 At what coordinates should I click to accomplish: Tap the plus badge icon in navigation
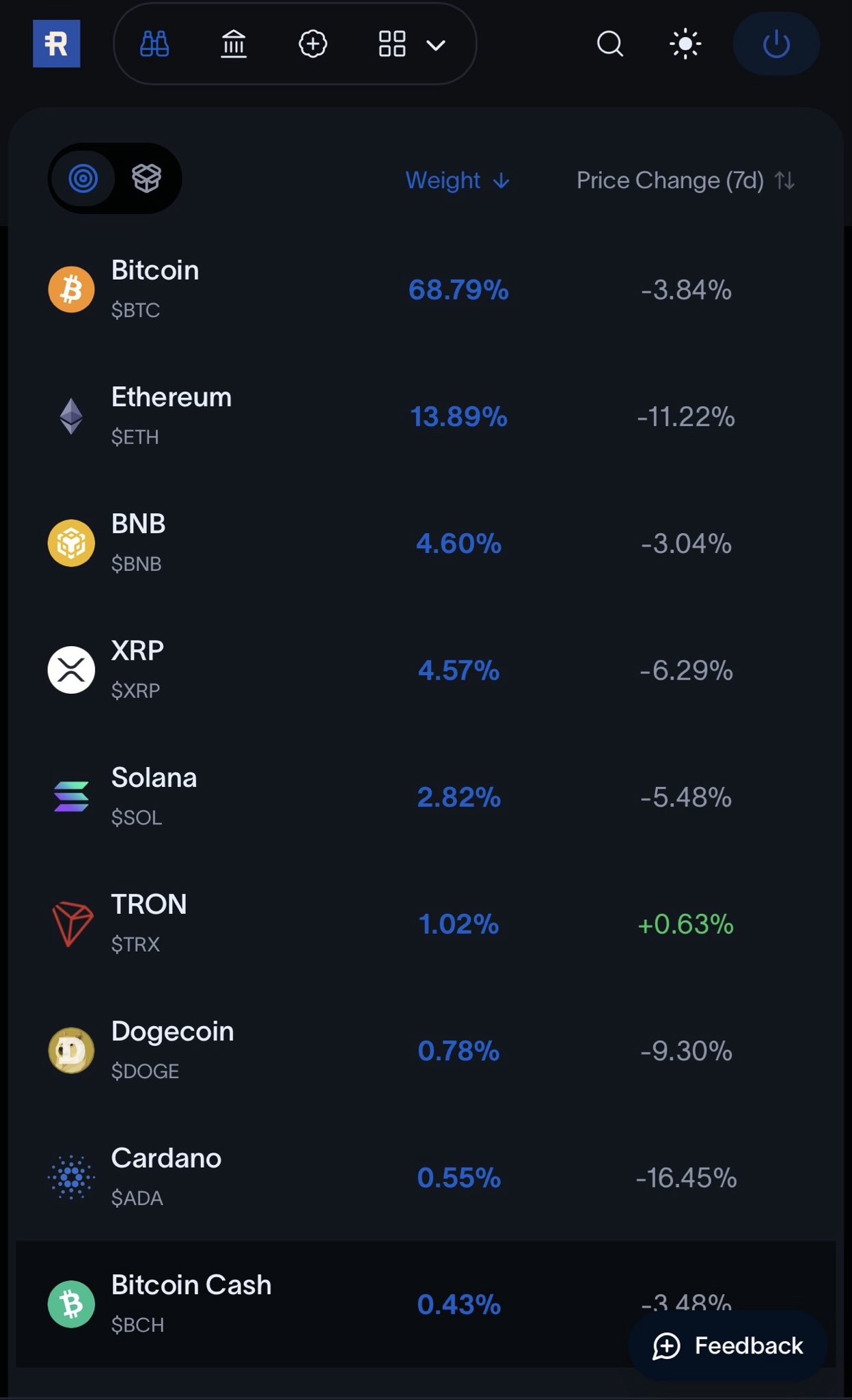(313, 44)
